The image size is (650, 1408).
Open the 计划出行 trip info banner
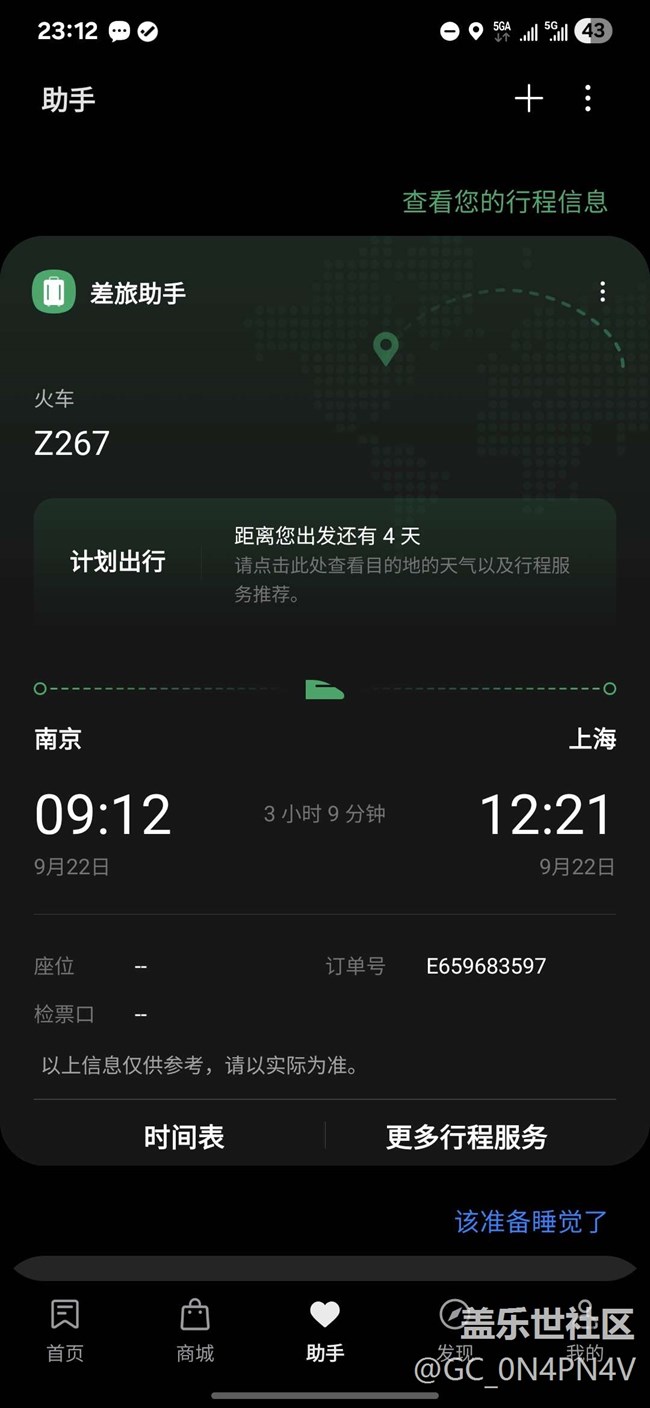324,561
